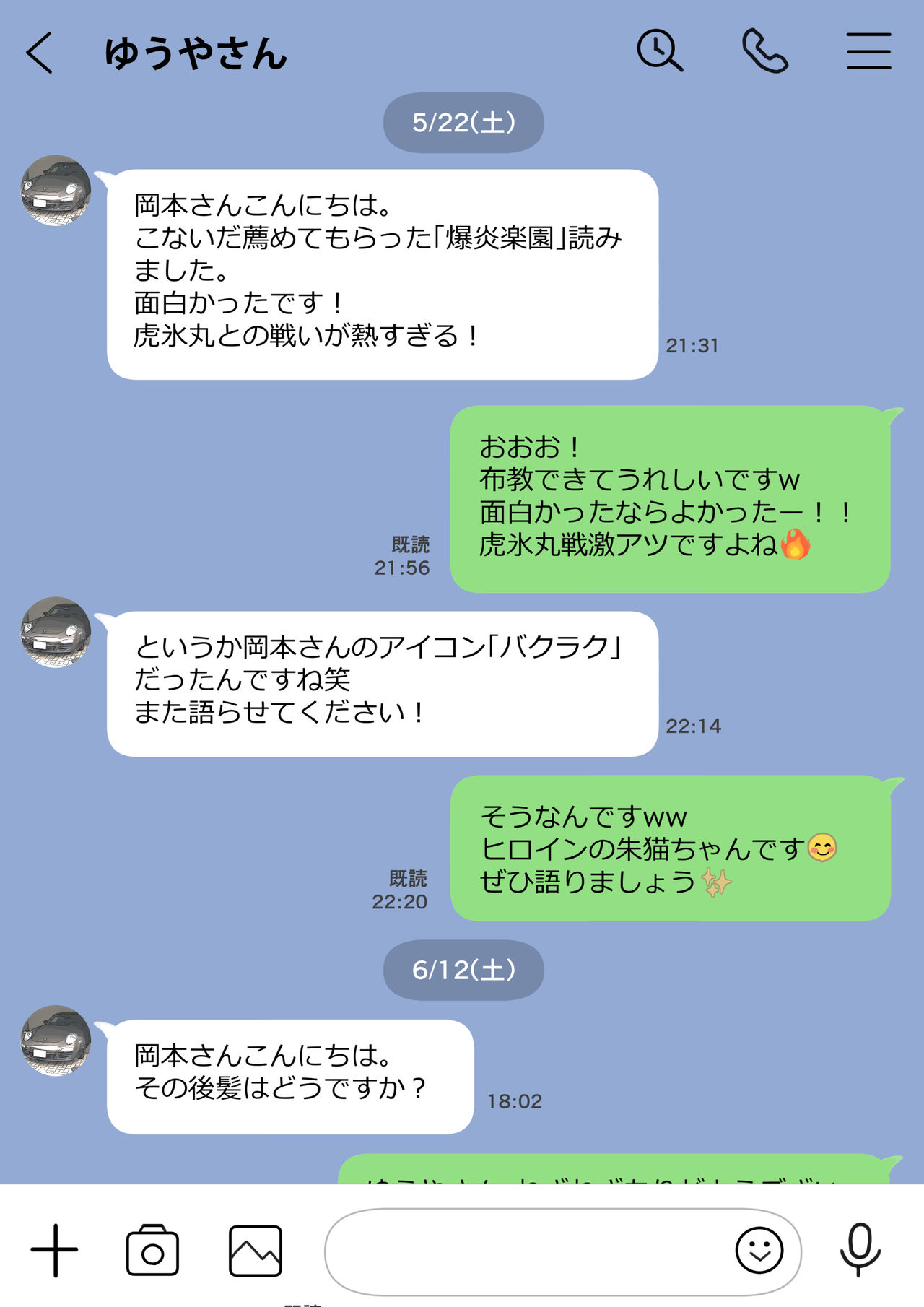
Task: Select the bubble mentioning 爆炎楽園
Action: [x=383, y=274]
